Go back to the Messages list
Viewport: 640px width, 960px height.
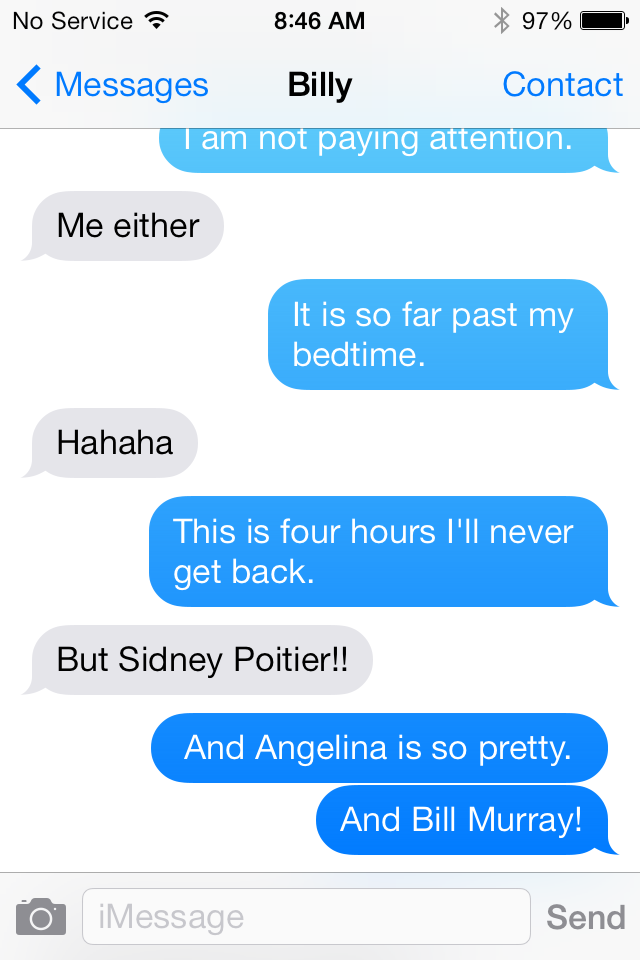[x=112, y=86]
